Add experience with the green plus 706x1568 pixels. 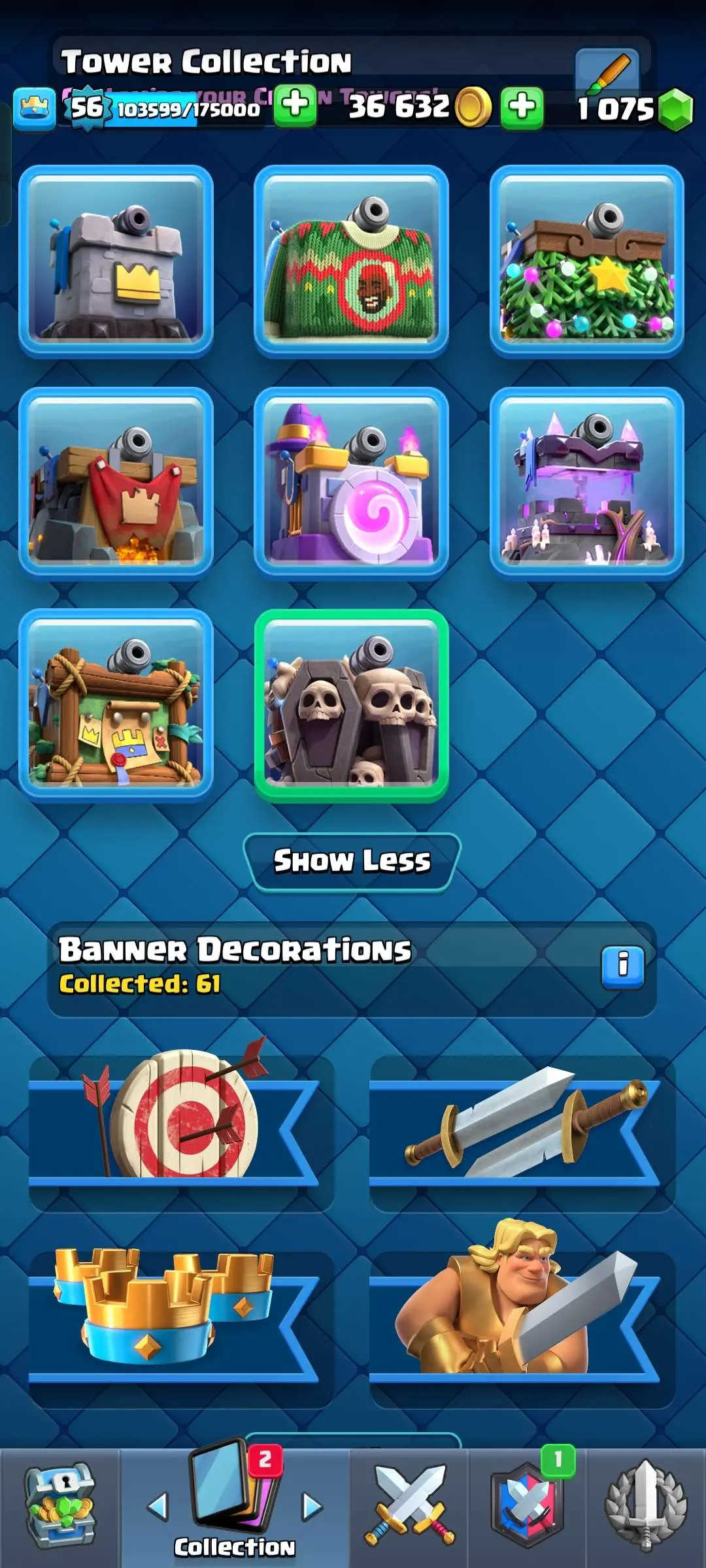click(x=295, y=105)
